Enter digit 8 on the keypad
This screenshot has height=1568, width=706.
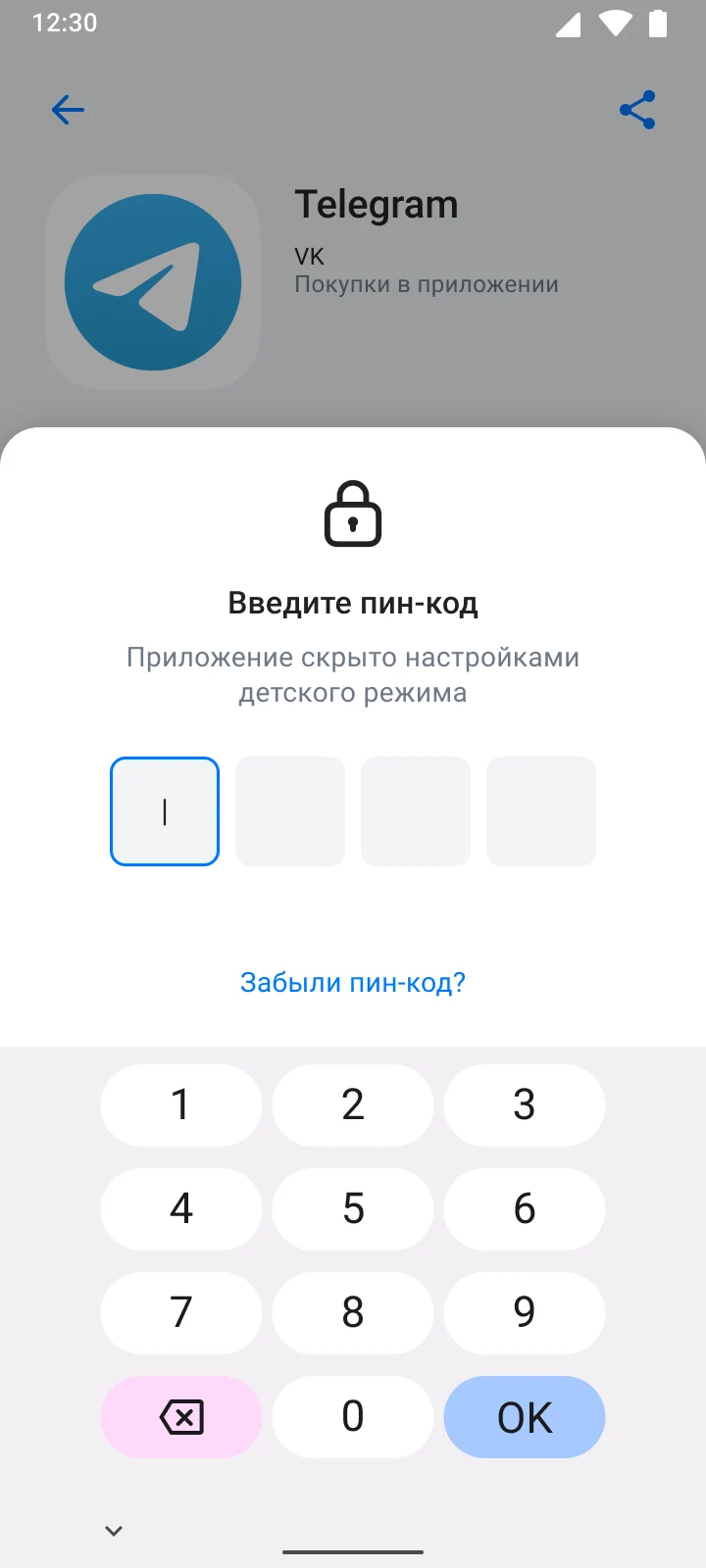click(x=353, y=1313)
